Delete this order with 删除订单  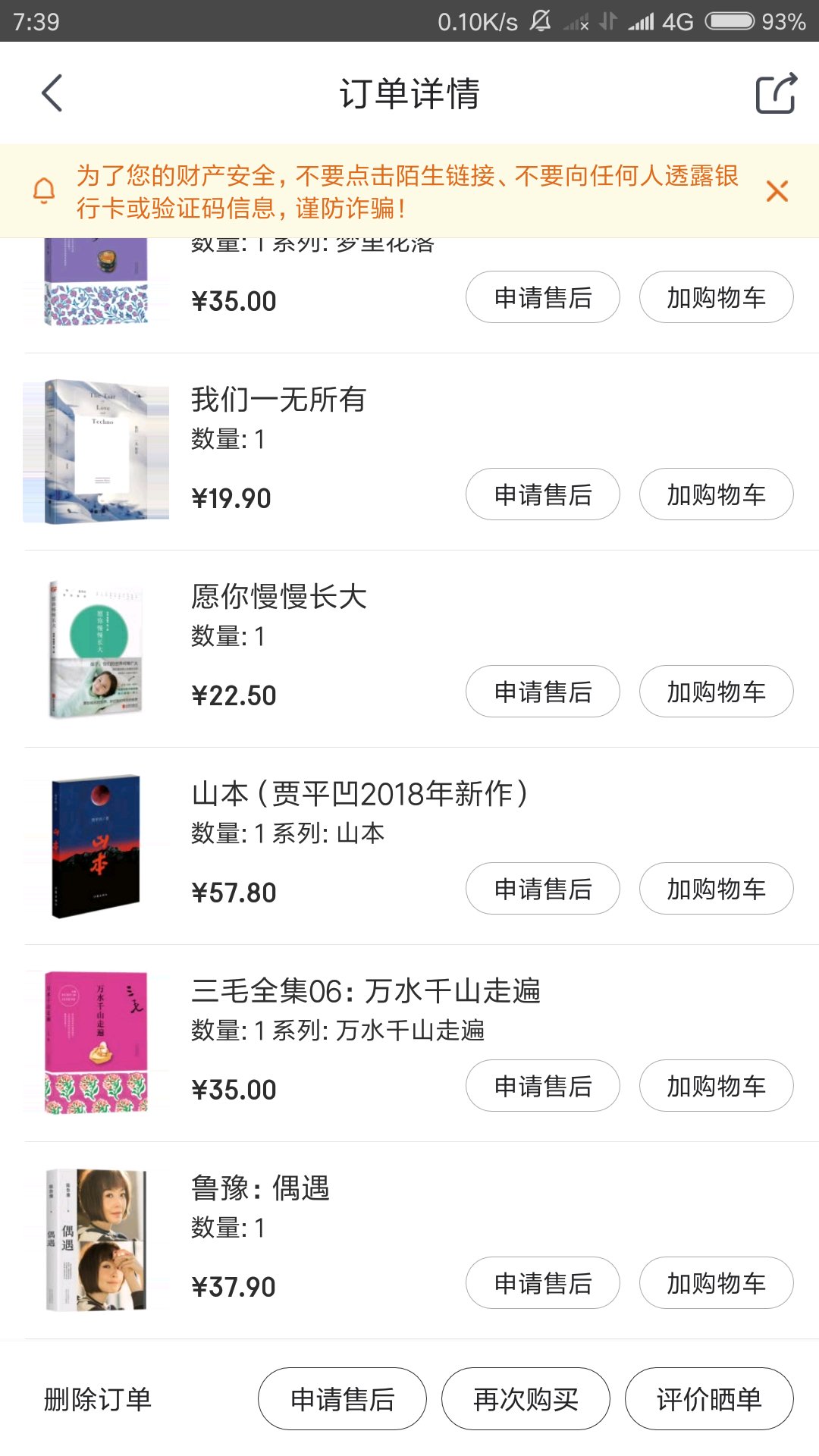(98, 1399)
